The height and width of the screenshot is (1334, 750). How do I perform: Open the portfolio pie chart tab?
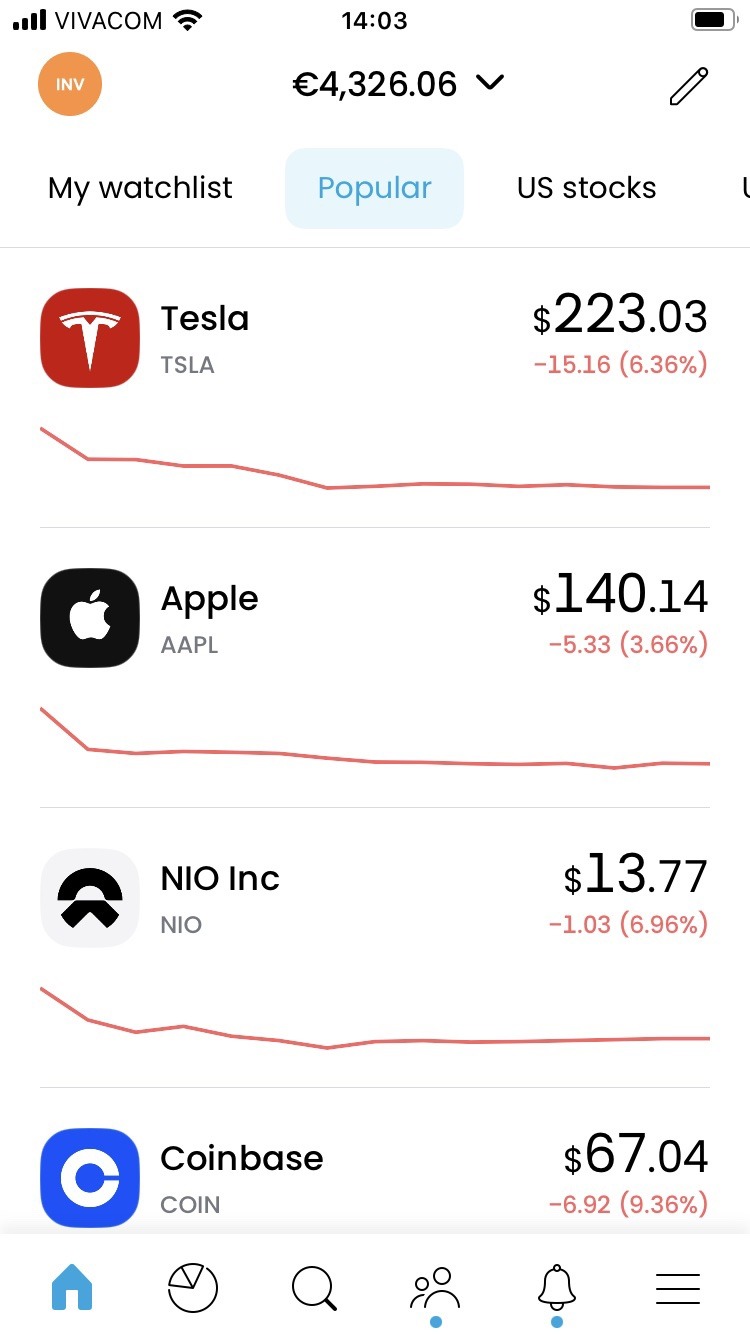click(x=193, y=1287)
